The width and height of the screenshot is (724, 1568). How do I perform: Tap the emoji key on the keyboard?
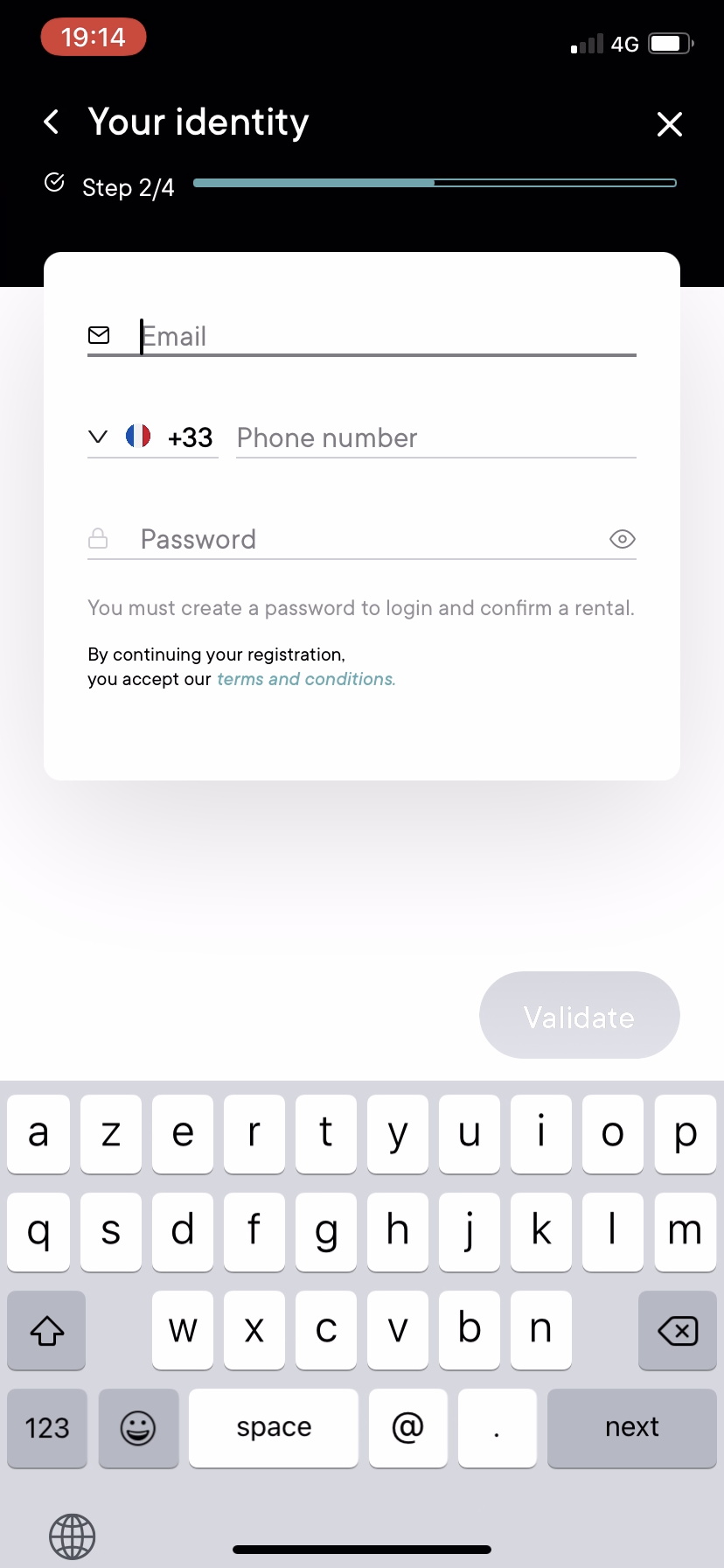pos(138,1428)
